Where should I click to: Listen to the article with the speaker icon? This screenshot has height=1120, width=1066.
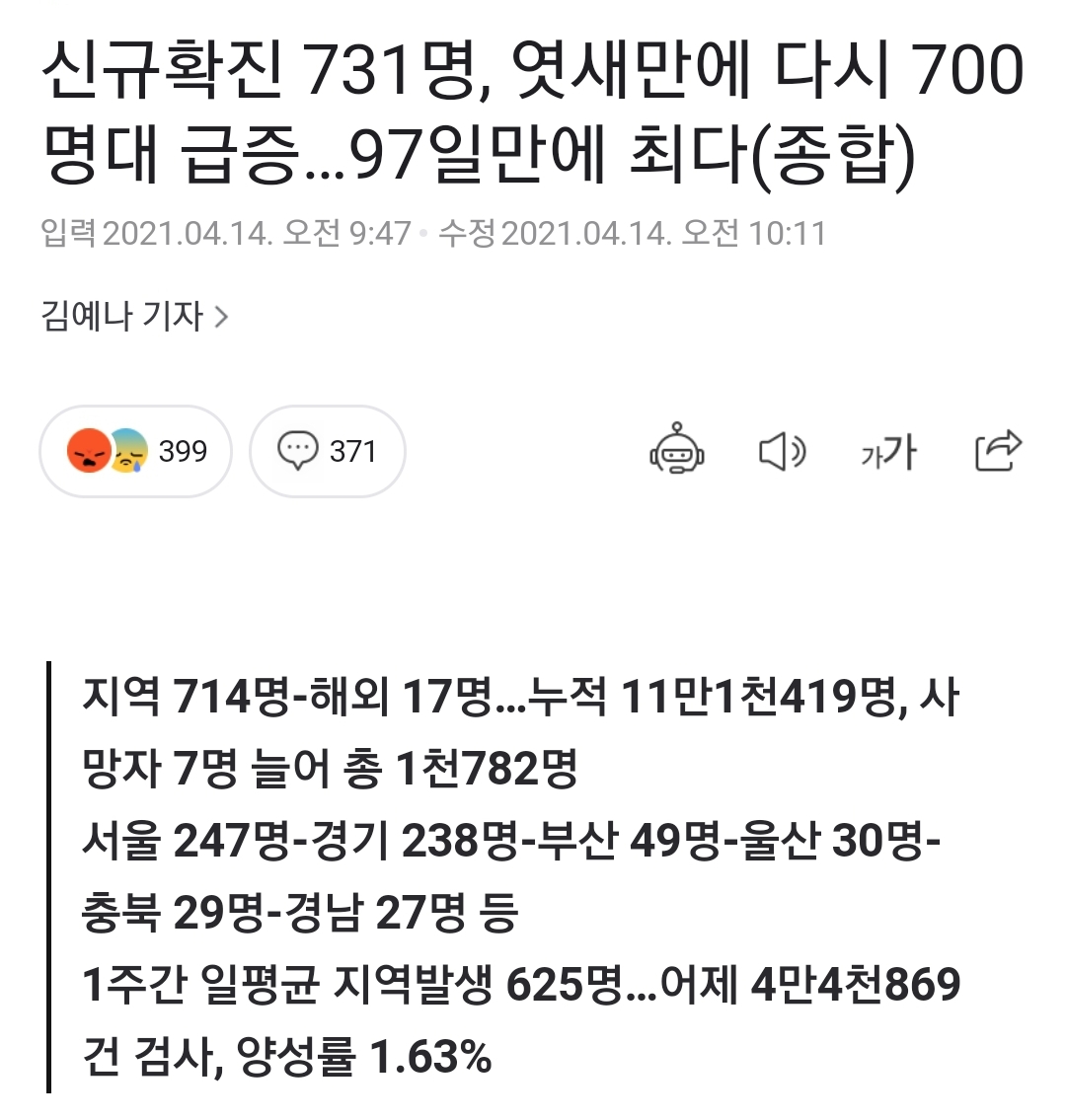click(782, 452)
